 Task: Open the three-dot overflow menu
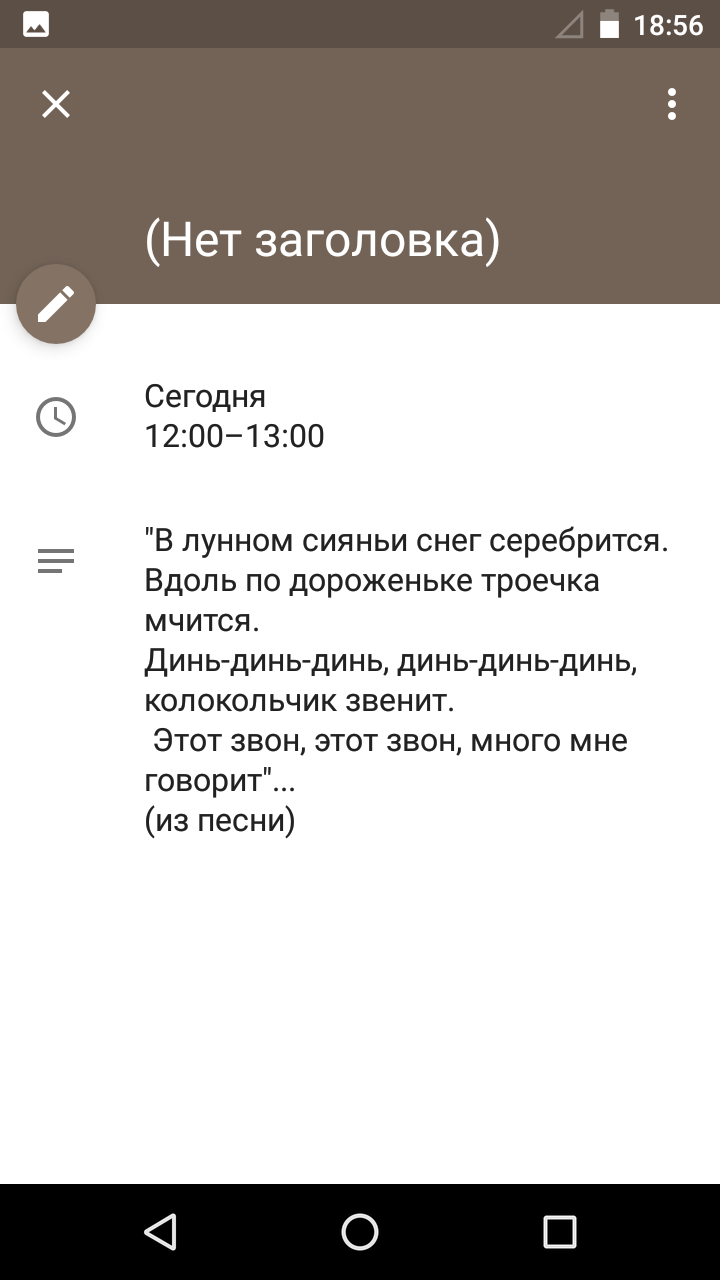click(672, 104)
